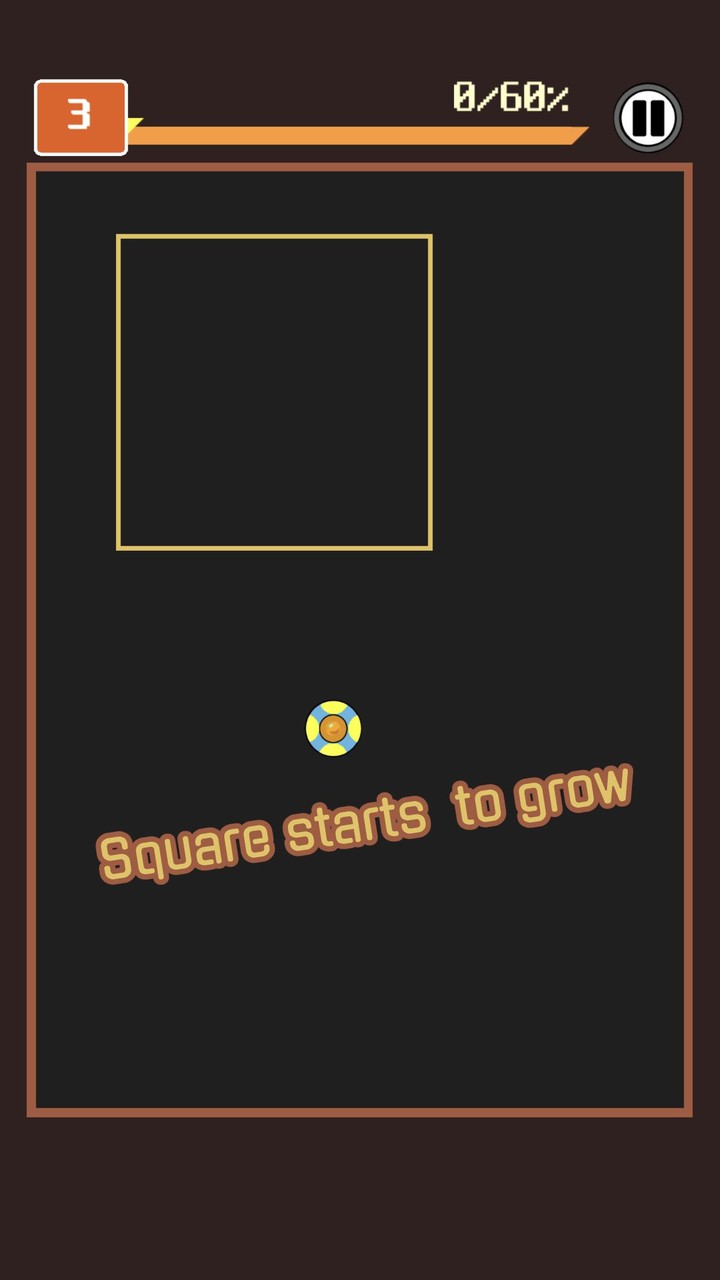The width and height of the screenshot is (720, 1280).
Task: Tap the pause icon in top-right corner
Action: (x=647, y=118)
